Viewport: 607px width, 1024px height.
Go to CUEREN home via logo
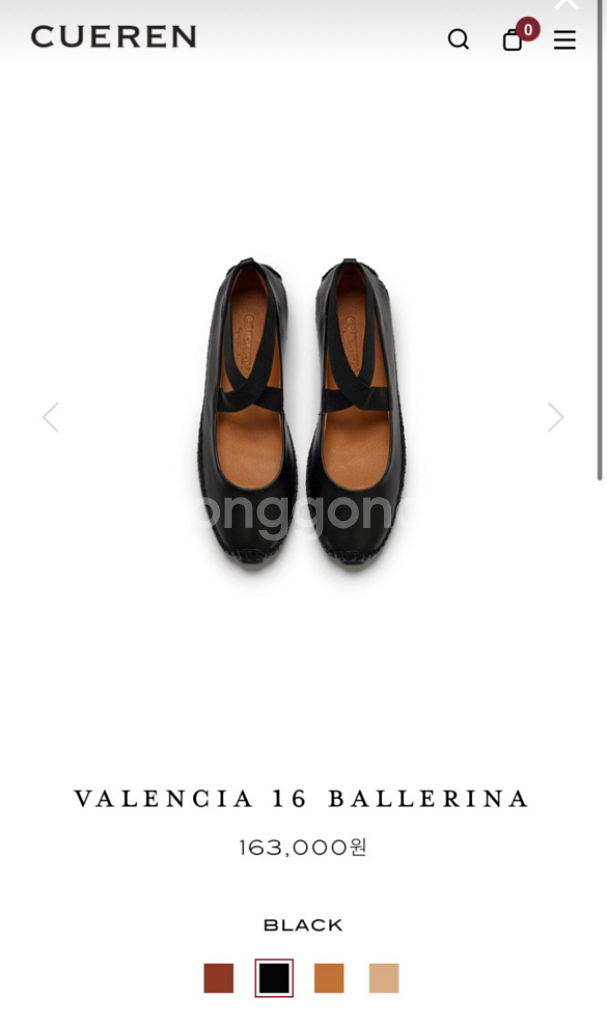pyautogui.click(x=113, y=37)
